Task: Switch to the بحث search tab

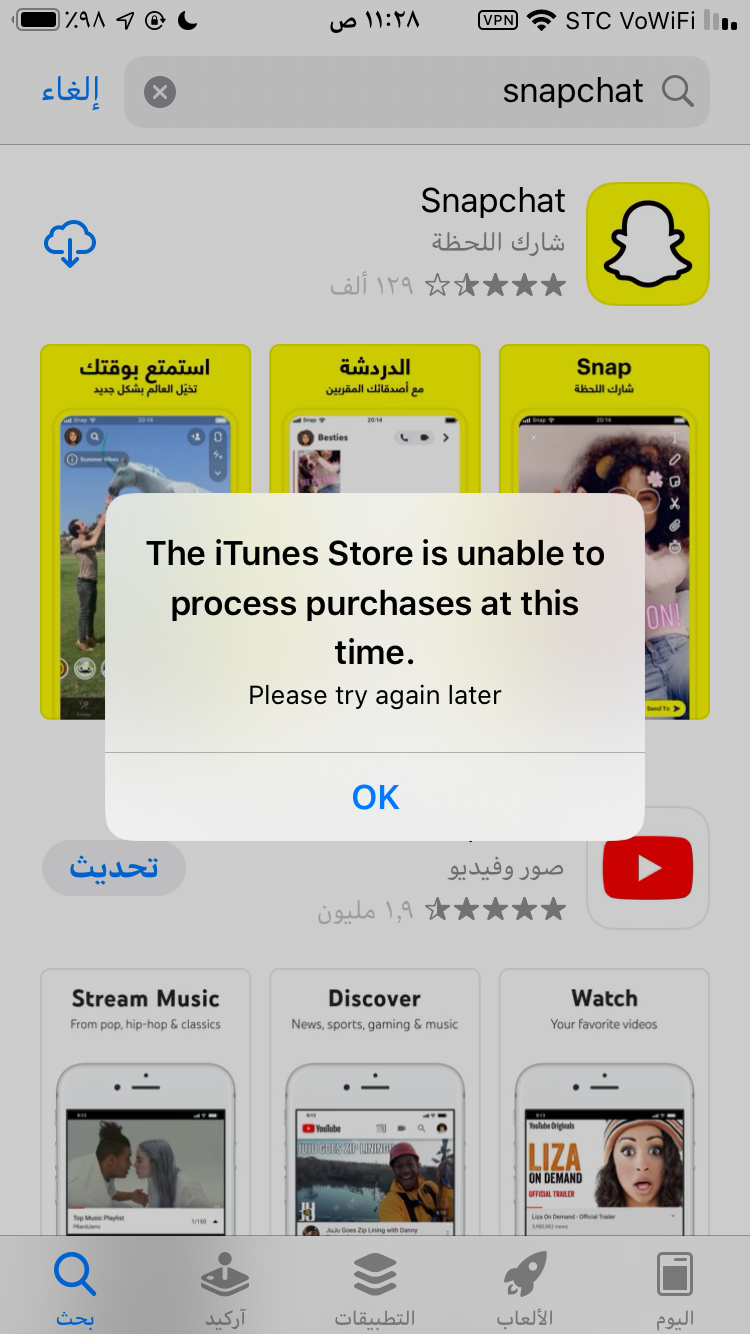Action: click(x=75, y=1288)
